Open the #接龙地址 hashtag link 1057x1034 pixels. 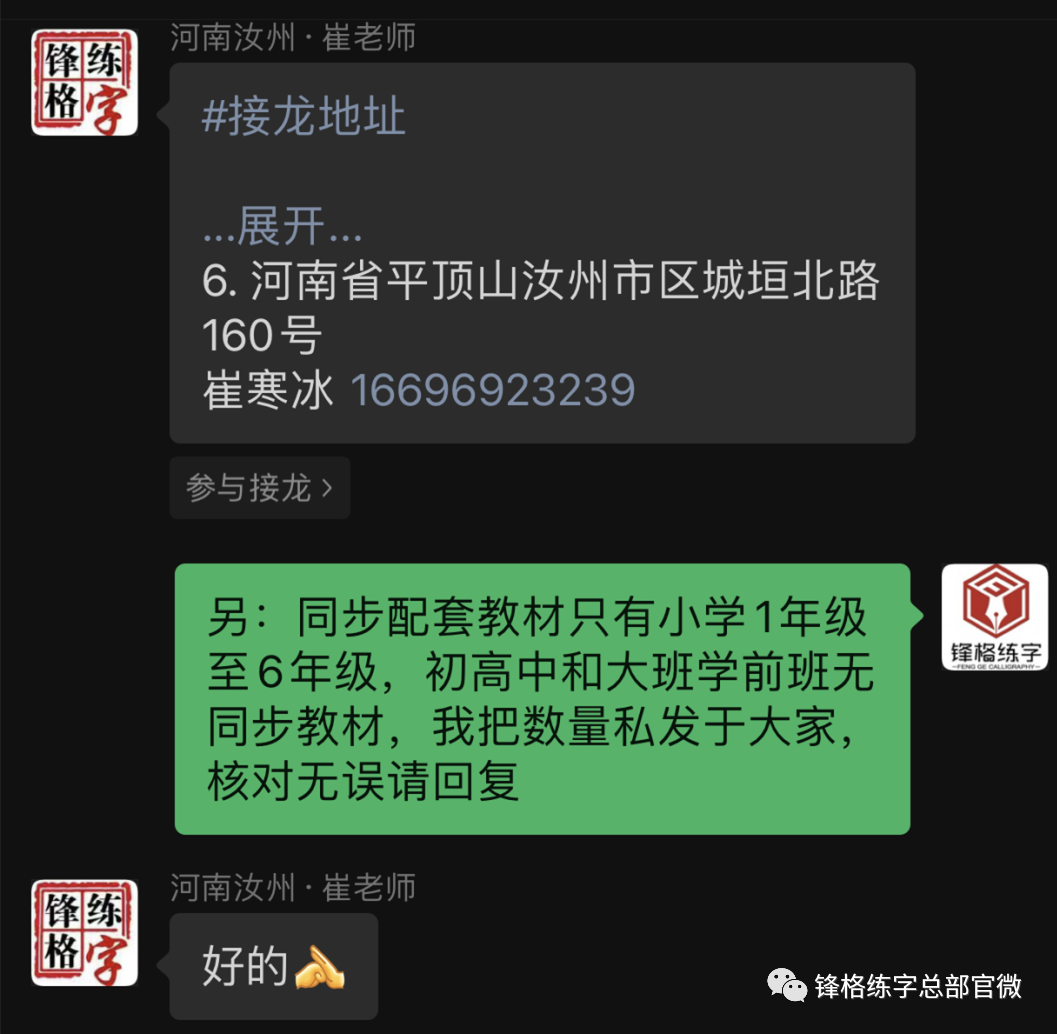[304, 118]
